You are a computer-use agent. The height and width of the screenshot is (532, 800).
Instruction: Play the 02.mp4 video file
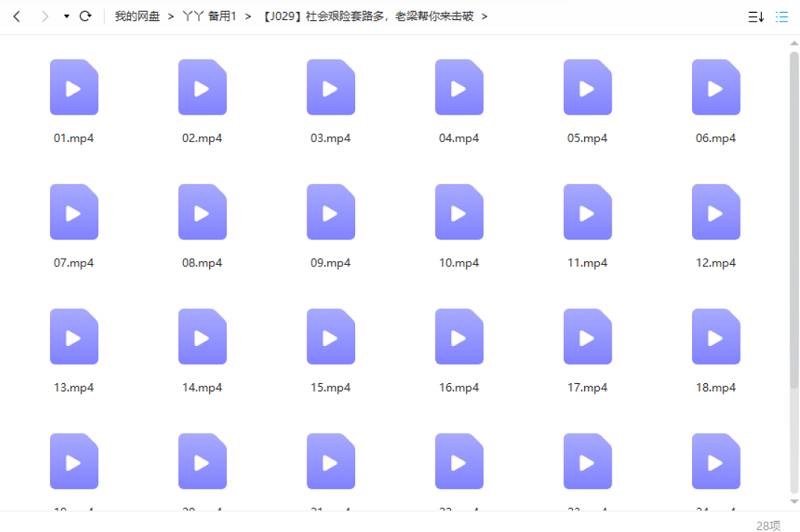[x=202, y=87]
